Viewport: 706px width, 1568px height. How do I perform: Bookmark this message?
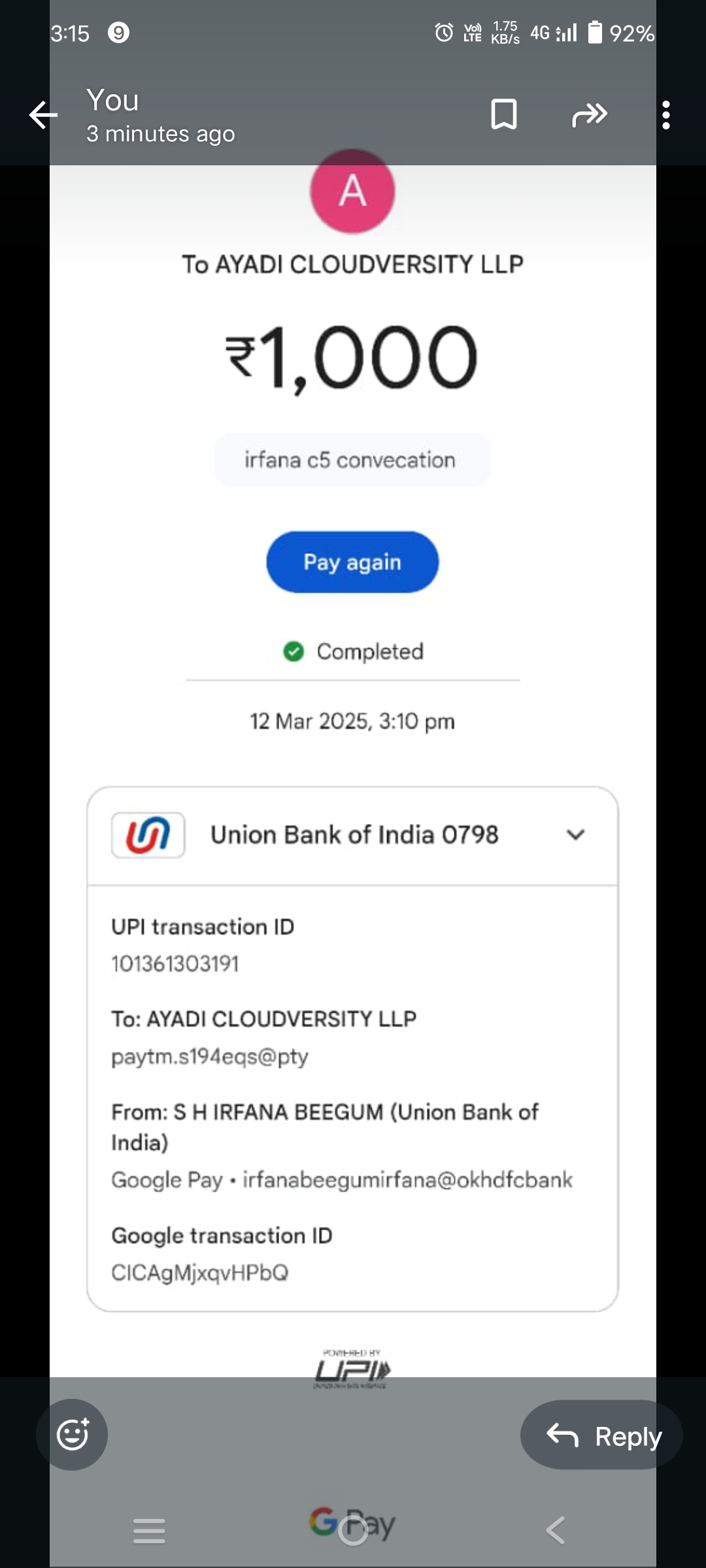503,115
